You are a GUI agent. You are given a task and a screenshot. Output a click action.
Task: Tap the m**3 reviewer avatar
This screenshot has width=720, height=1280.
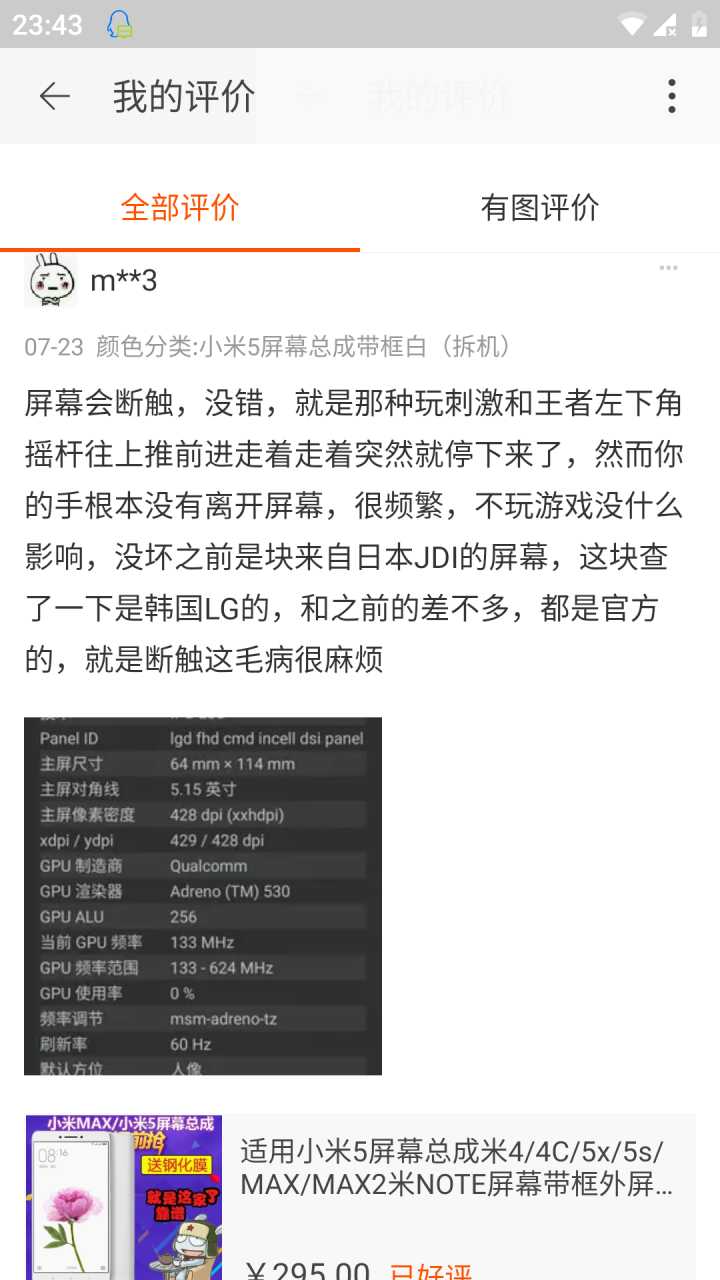tap(50, 281)
